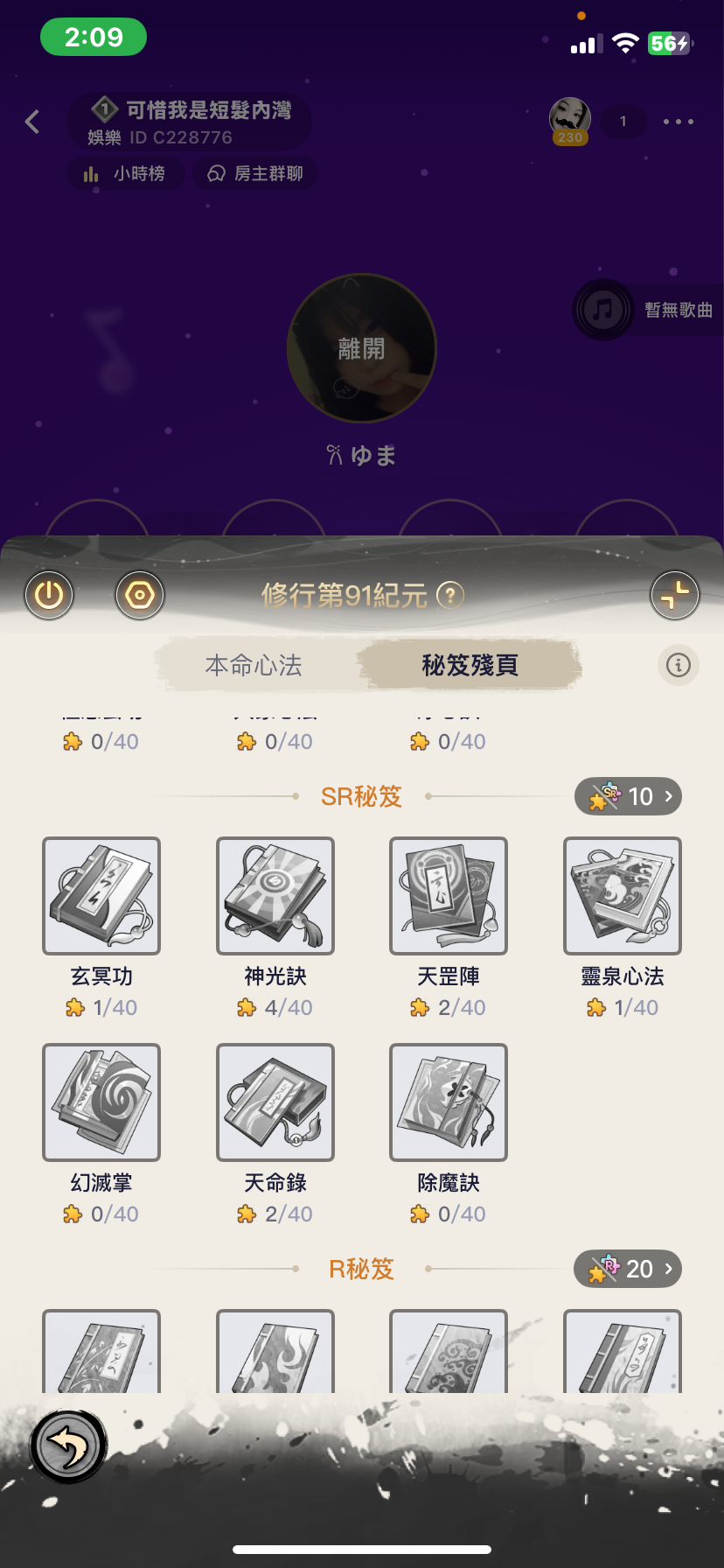Open the hexagon settings icon
Viewport: 724px width, 1568px height.
[x=140, y=596]
